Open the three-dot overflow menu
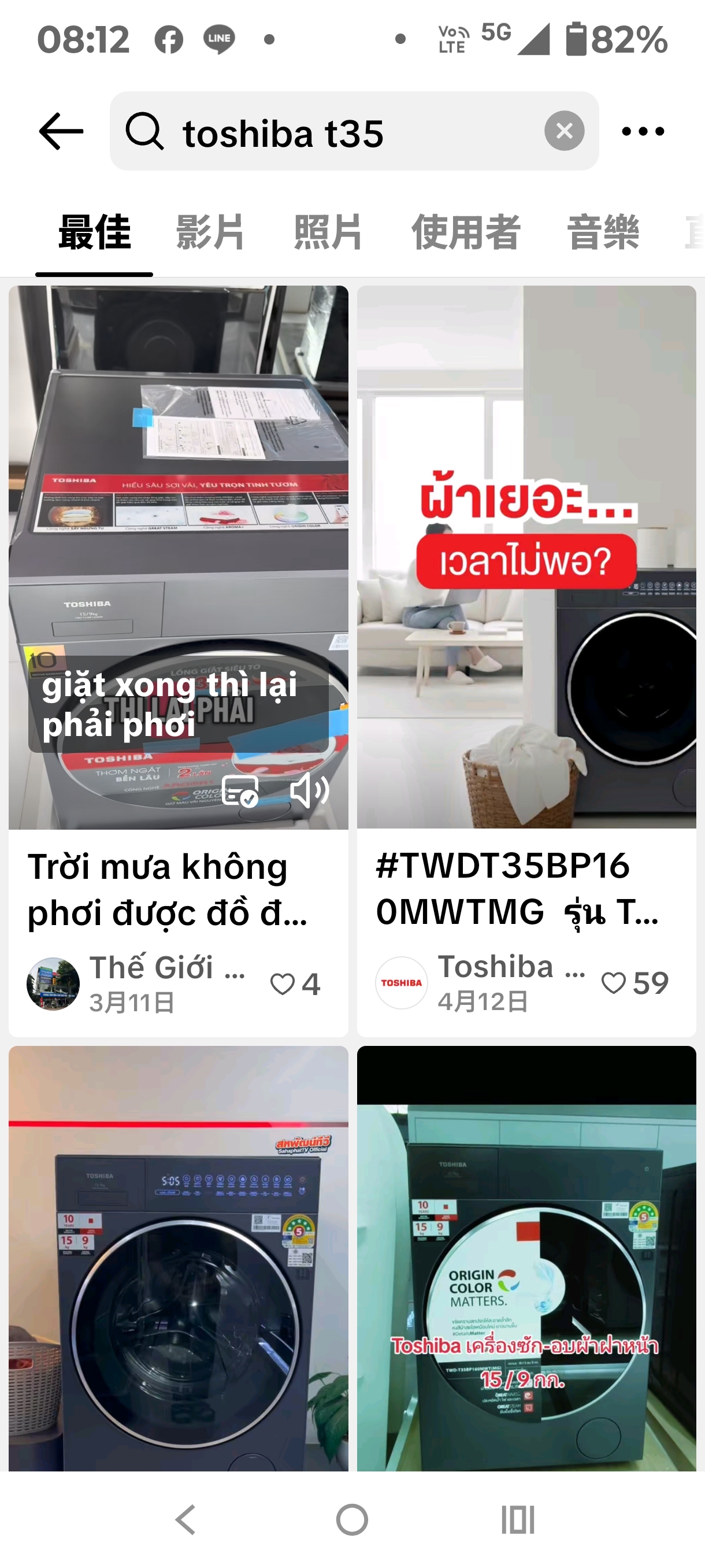Viewport: 705px width, 1568px height. click(x=643, y=131)
